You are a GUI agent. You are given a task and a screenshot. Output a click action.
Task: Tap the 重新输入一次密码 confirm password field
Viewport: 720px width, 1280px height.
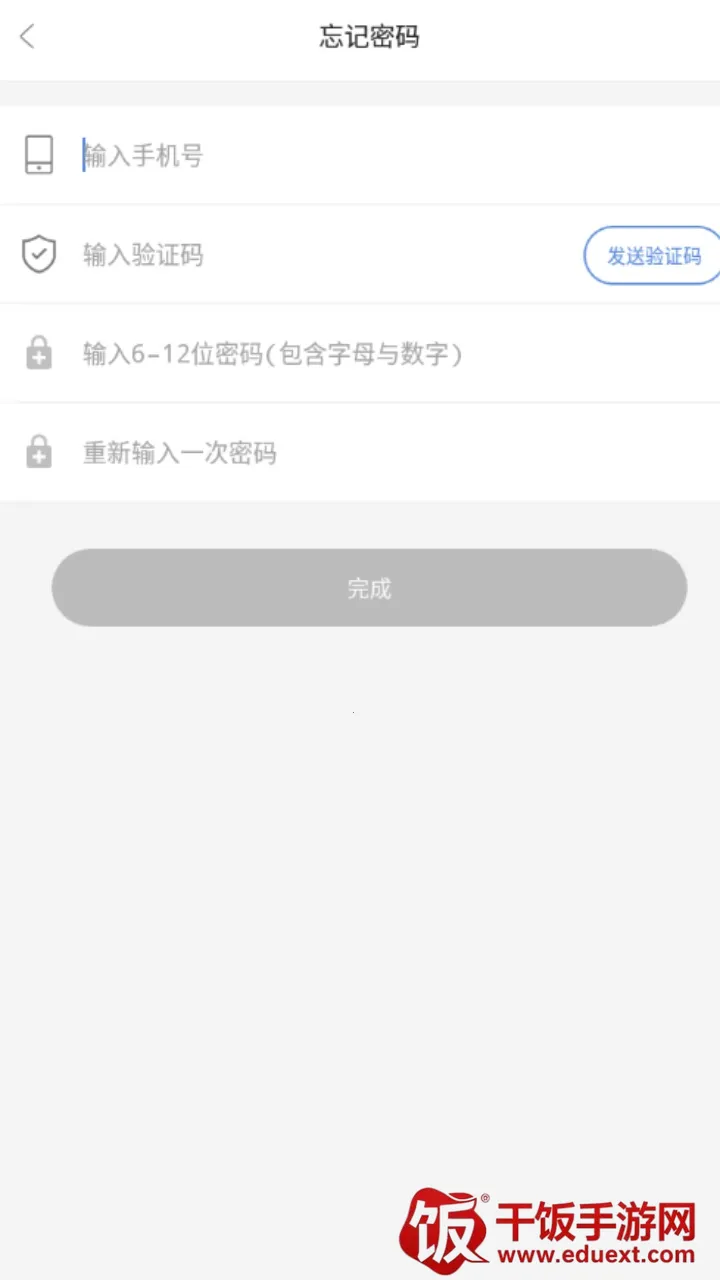click(x=300, y=453)
